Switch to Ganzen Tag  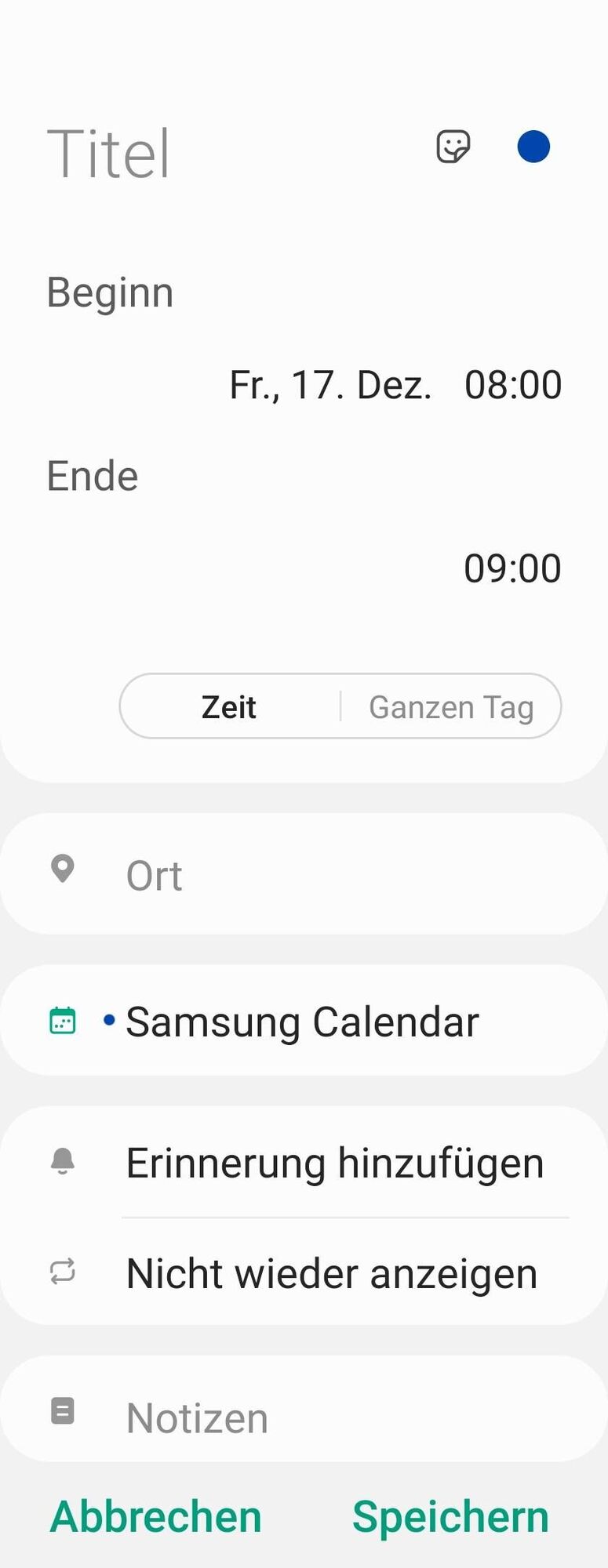pyautogui.click(x=451, y=706)
